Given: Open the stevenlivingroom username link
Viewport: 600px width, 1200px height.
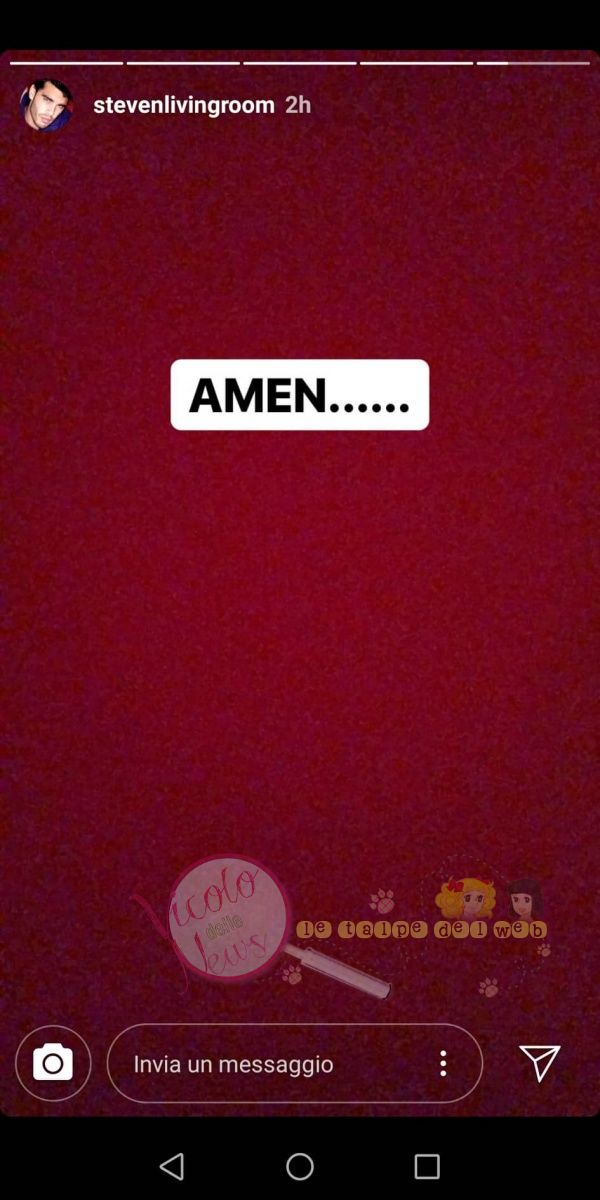Looking at the screenshot, I should pos(184,105).
